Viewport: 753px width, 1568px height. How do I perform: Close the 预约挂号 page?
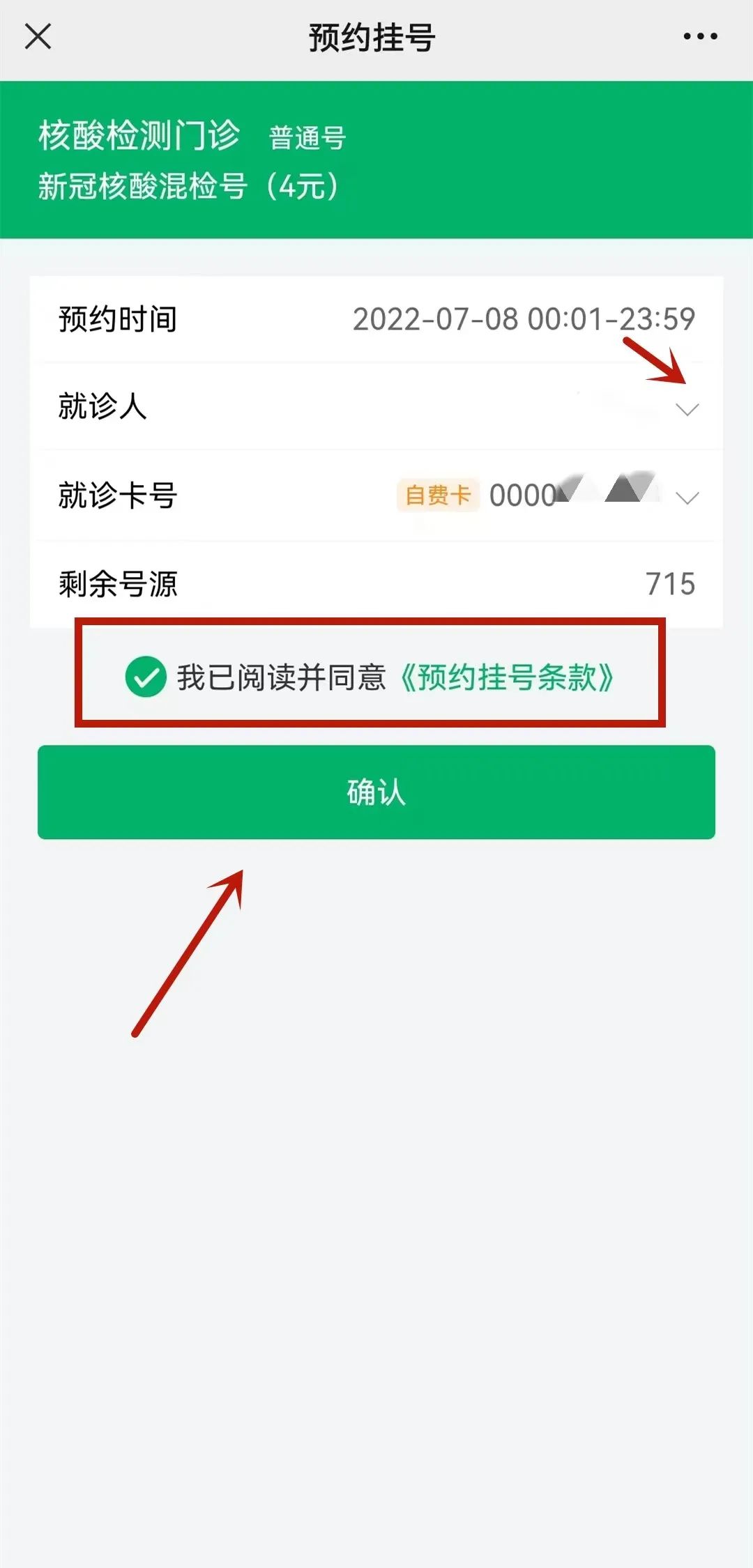[x=38, y=36]
